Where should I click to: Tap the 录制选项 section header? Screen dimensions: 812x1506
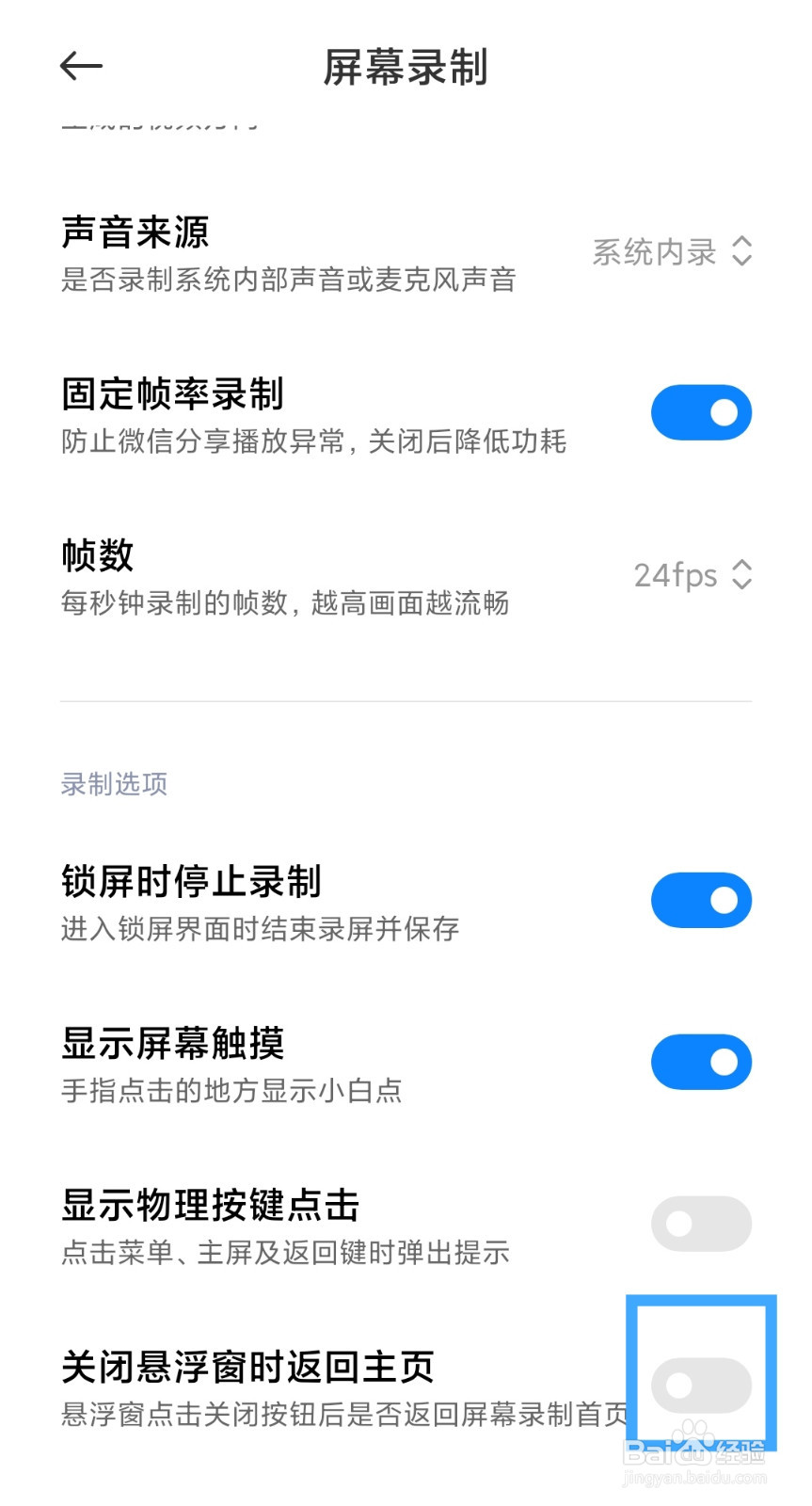point(113,783)
